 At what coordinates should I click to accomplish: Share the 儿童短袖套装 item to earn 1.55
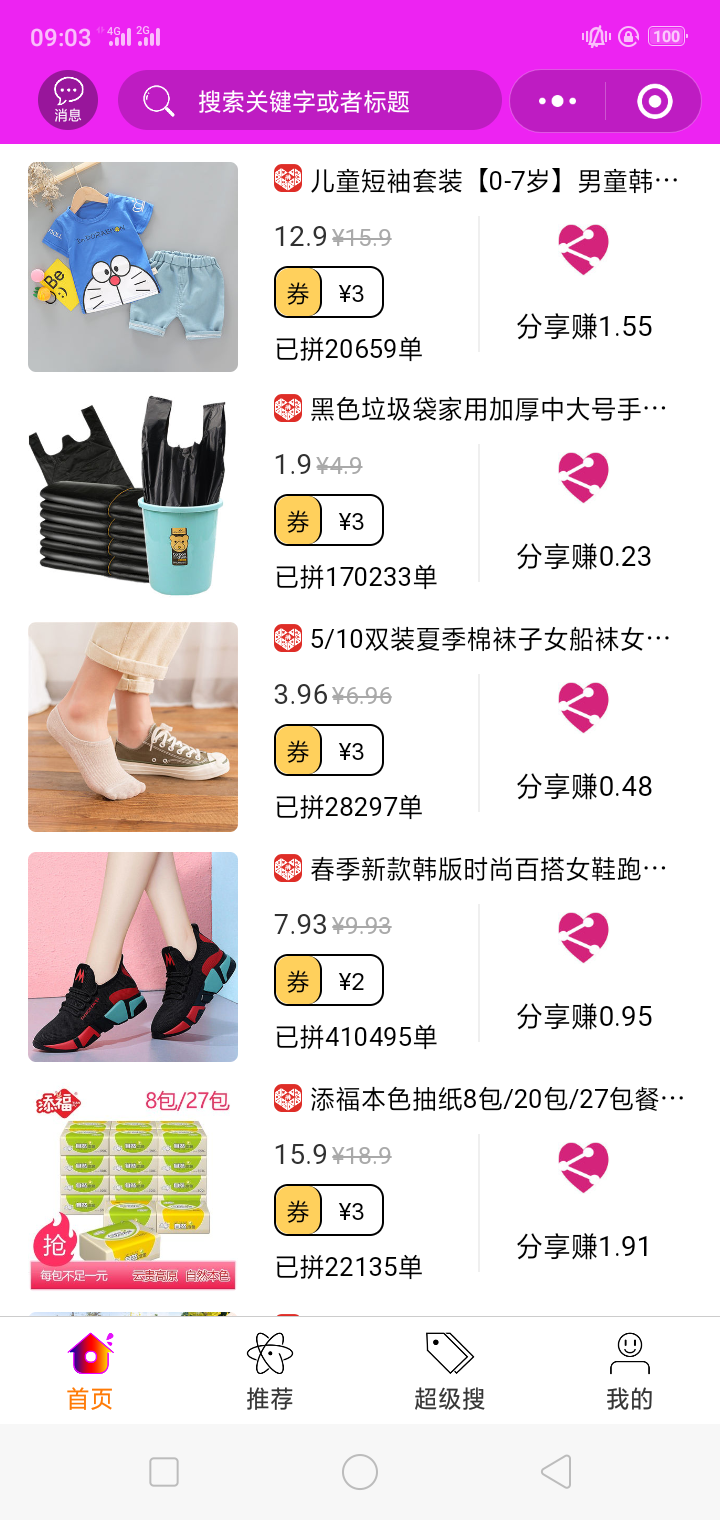point(584,284)
